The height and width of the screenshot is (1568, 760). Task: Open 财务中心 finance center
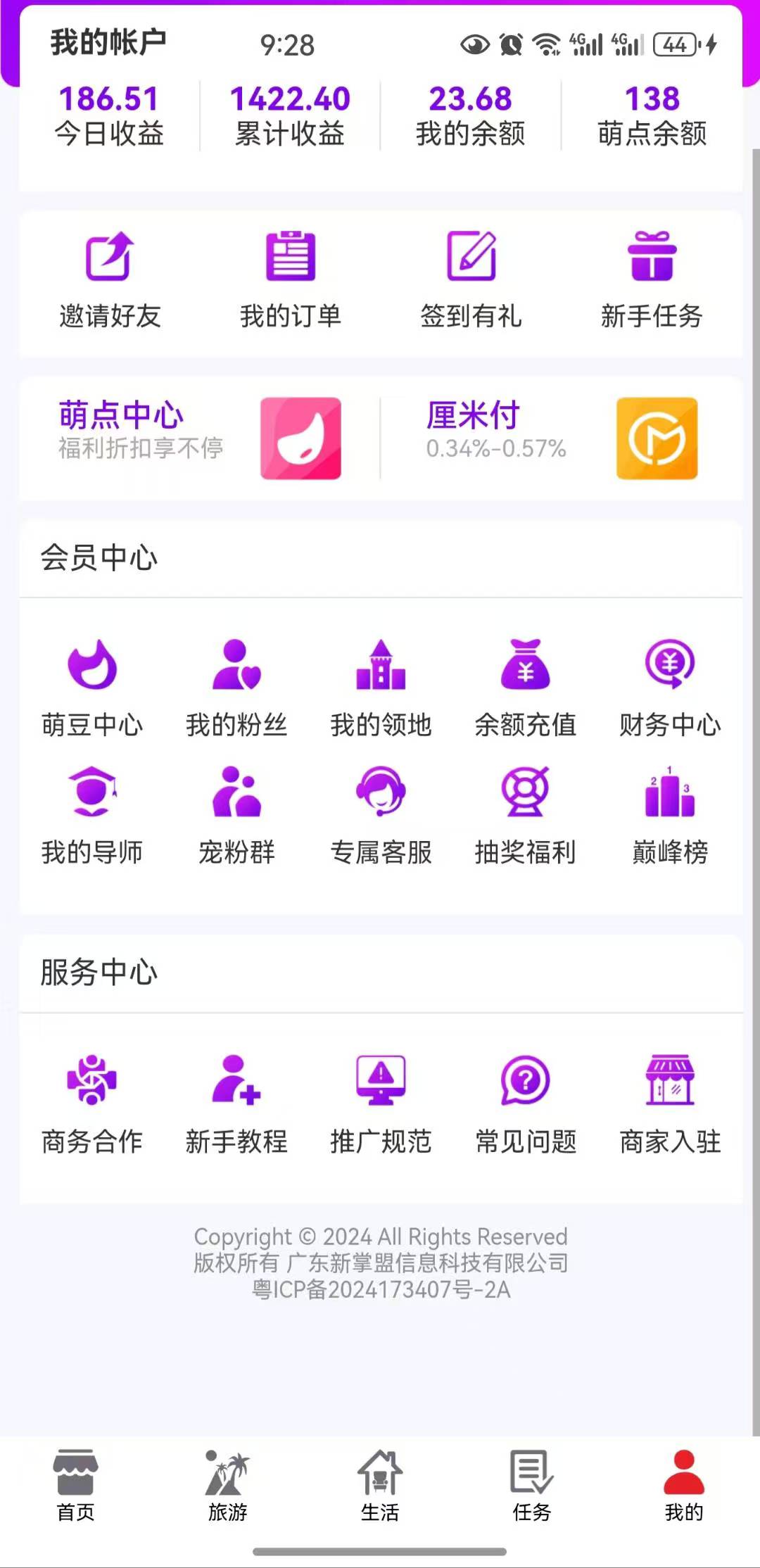670,687
